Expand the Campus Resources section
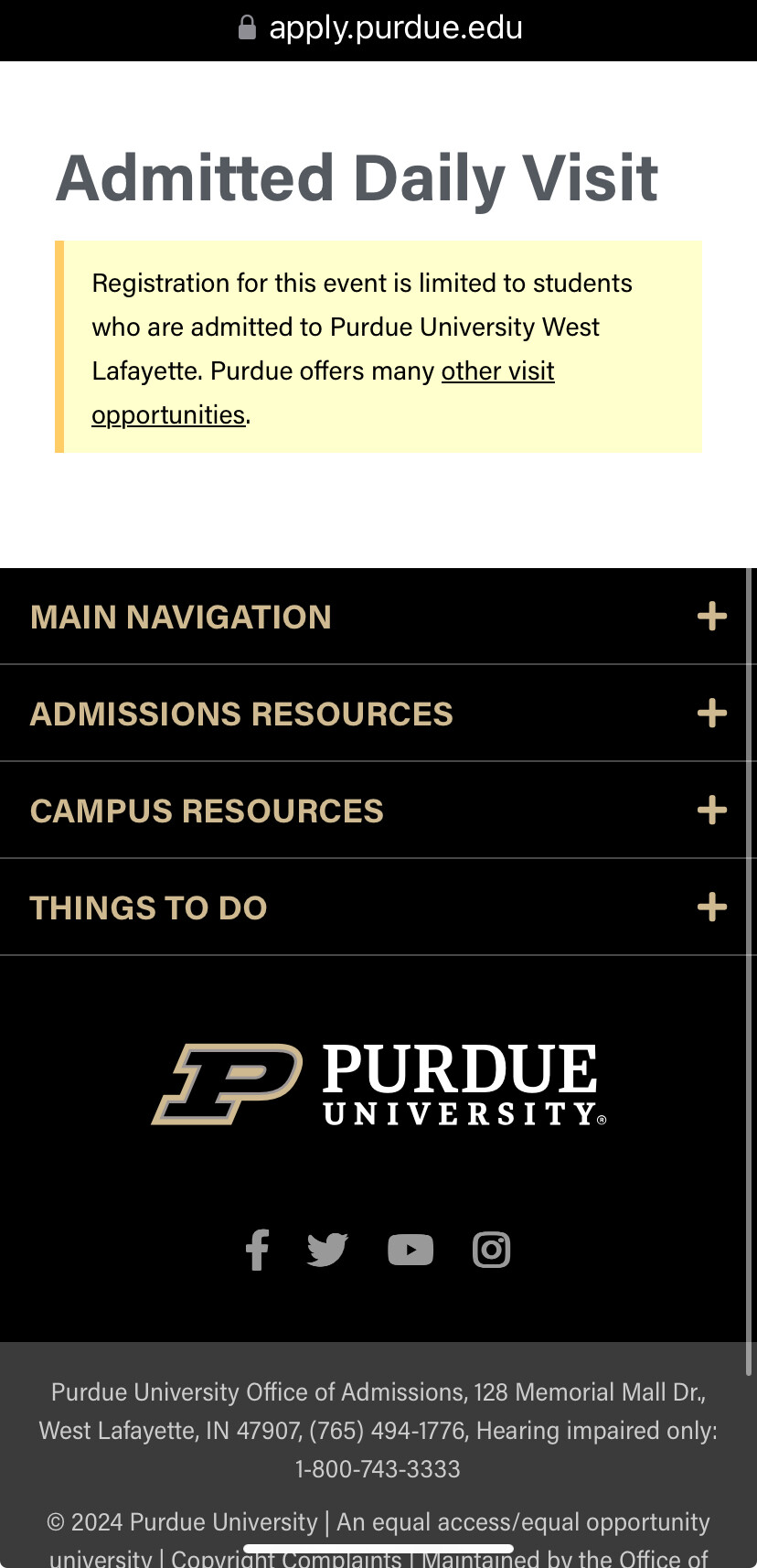This screenshot has width=757, height=1568. [378, 811]
